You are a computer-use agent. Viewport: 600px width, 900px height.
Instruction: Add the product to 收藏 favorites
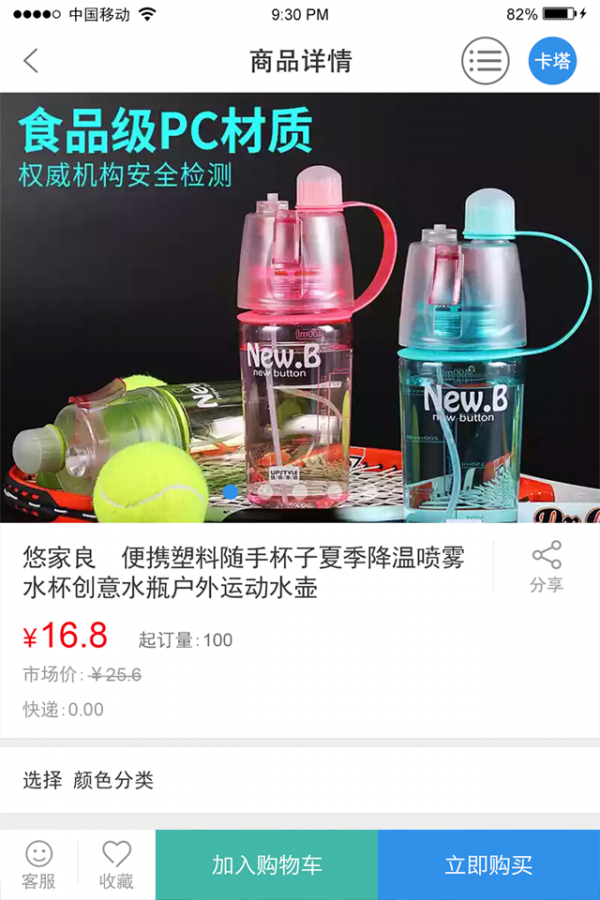point(116,865)
